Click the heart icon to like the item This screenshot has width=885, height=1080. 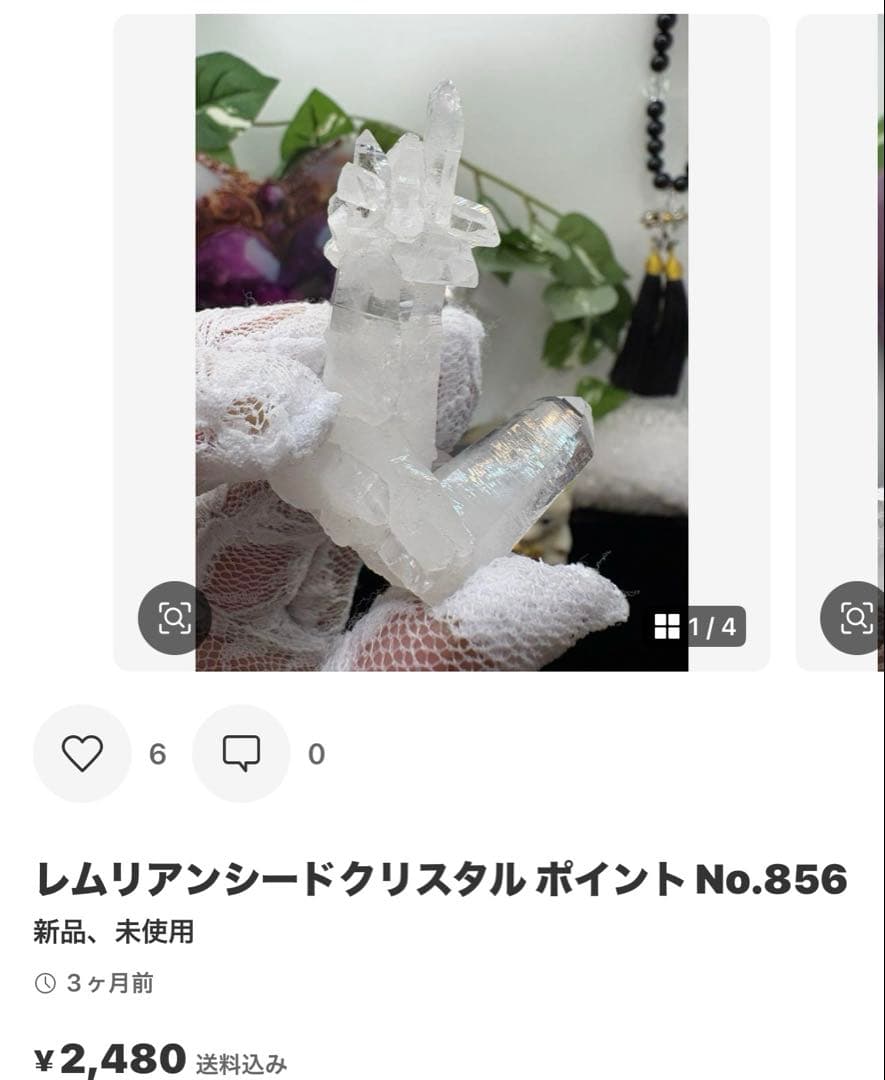click(x=82, y=753)
